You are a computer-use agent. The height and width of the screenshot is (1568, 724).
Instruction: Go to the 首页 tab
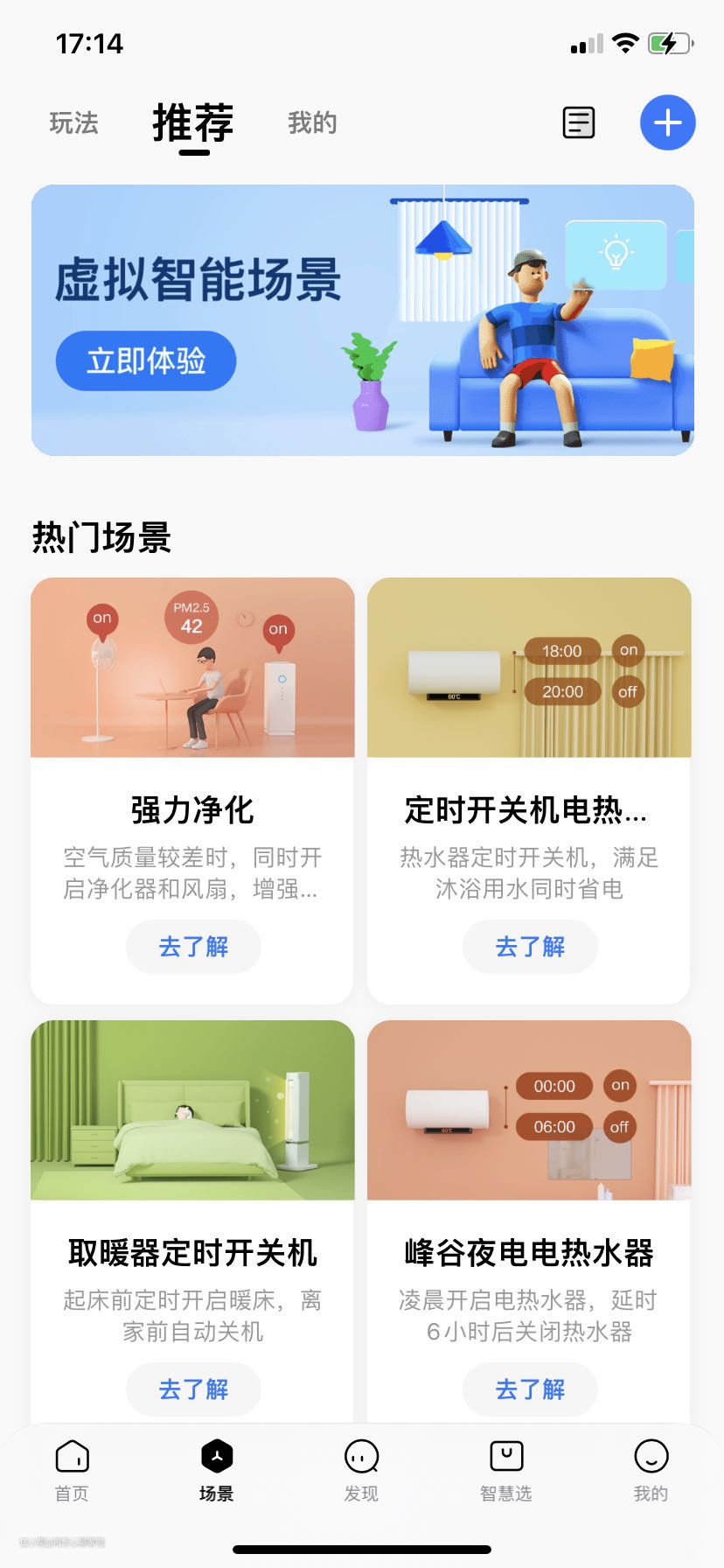72,1471
